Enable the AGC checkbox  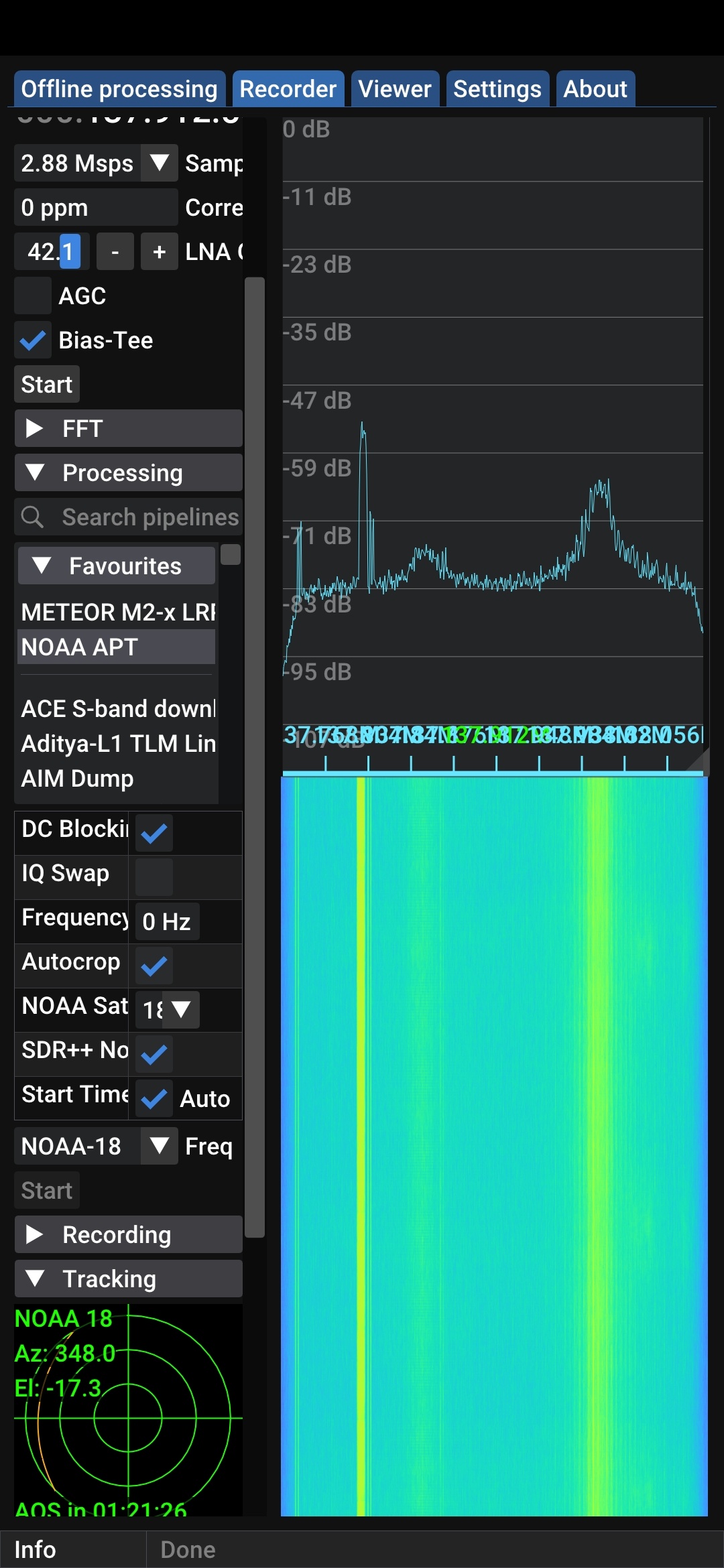pos(33,296)
